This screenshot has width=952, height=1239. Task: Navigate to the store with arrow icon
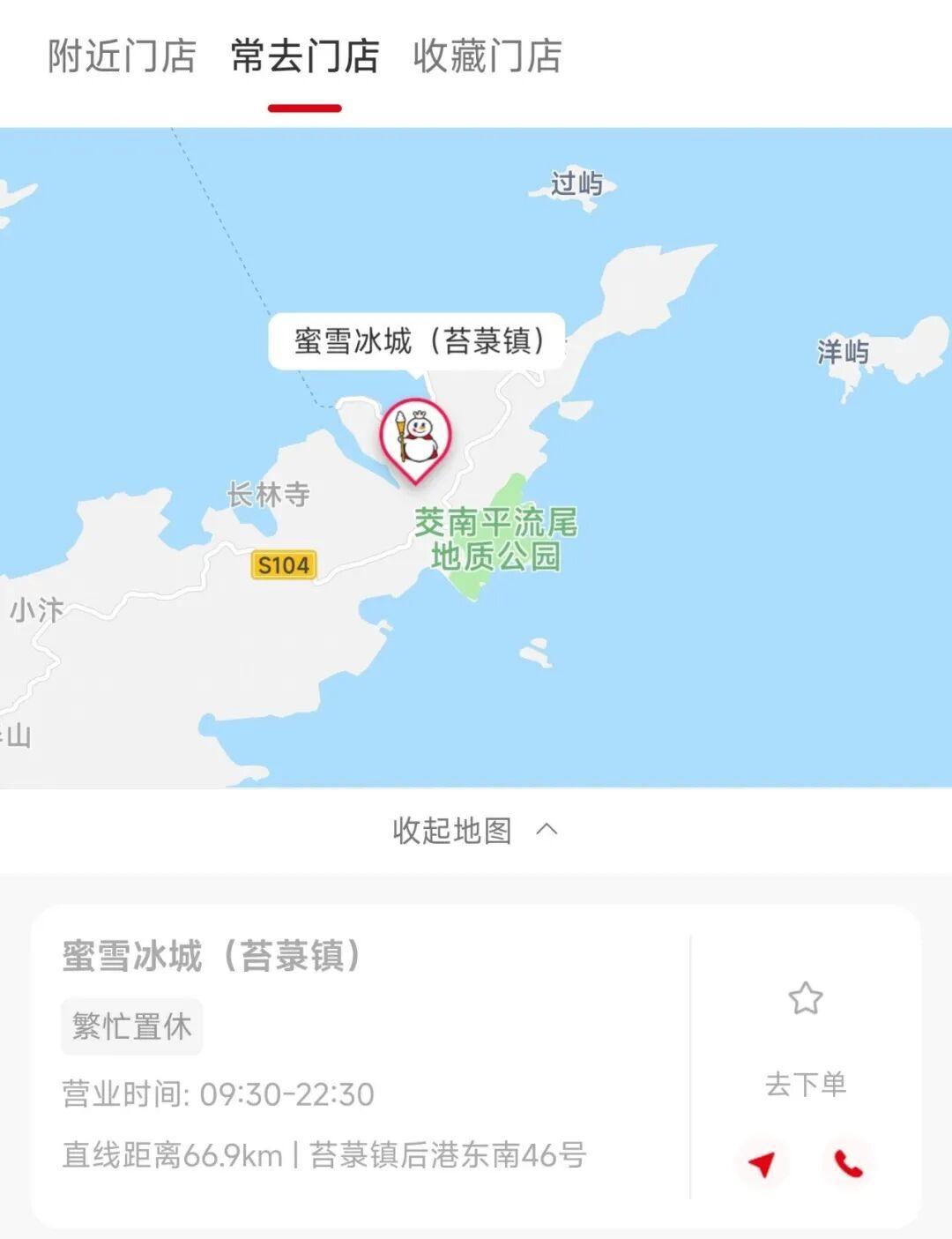tap(762, 1164)
